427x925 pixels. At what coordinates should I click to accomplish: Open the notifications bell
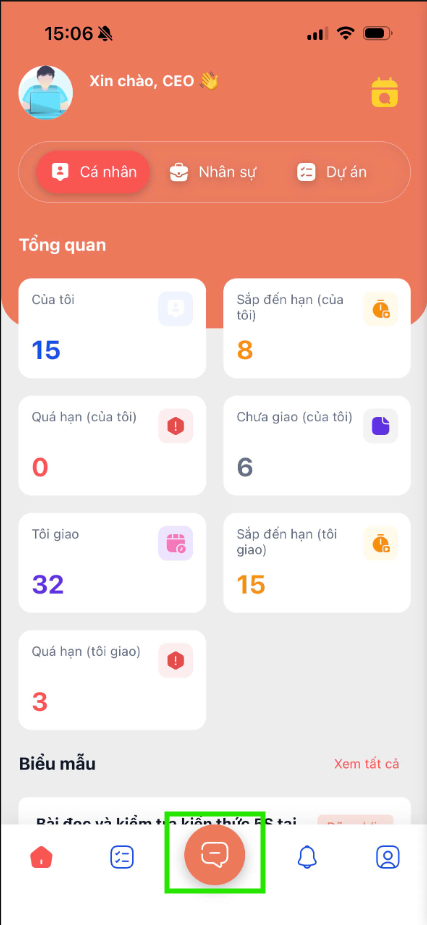[307, 857]
